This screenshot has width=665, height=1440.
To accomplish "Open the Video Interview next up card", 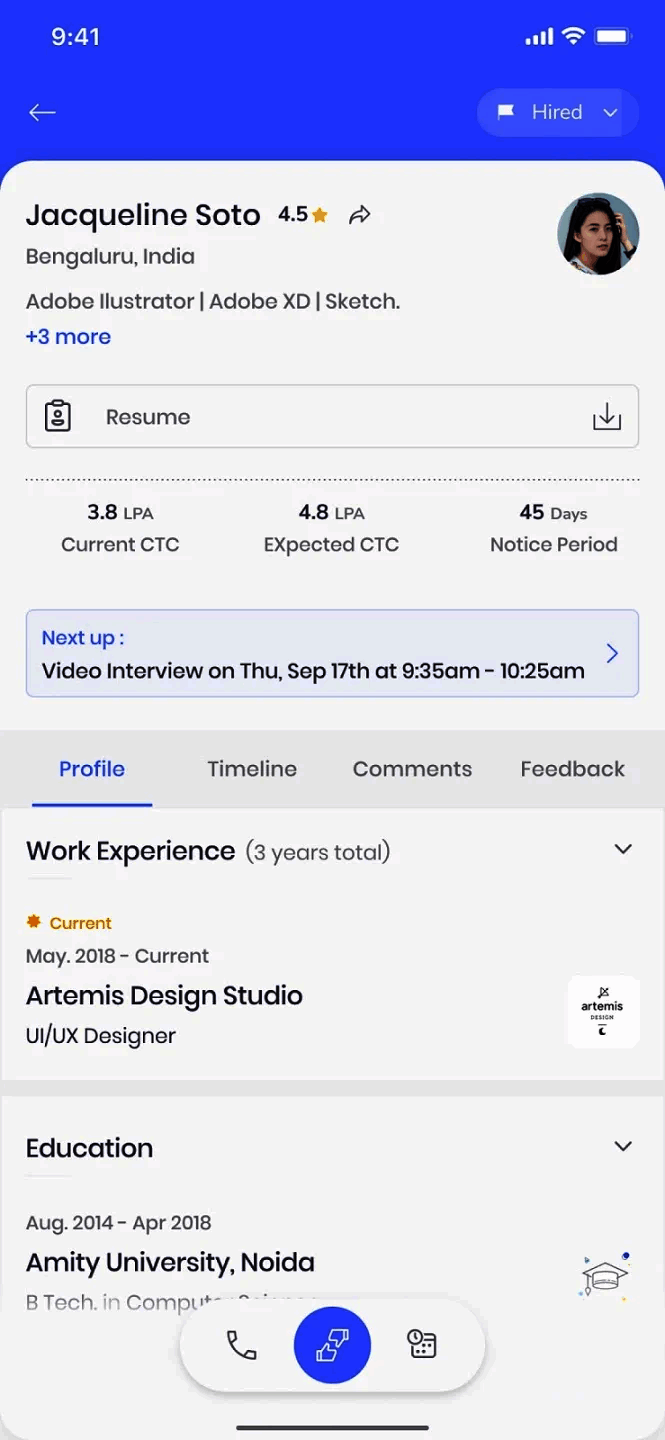I will coord(332,653).
